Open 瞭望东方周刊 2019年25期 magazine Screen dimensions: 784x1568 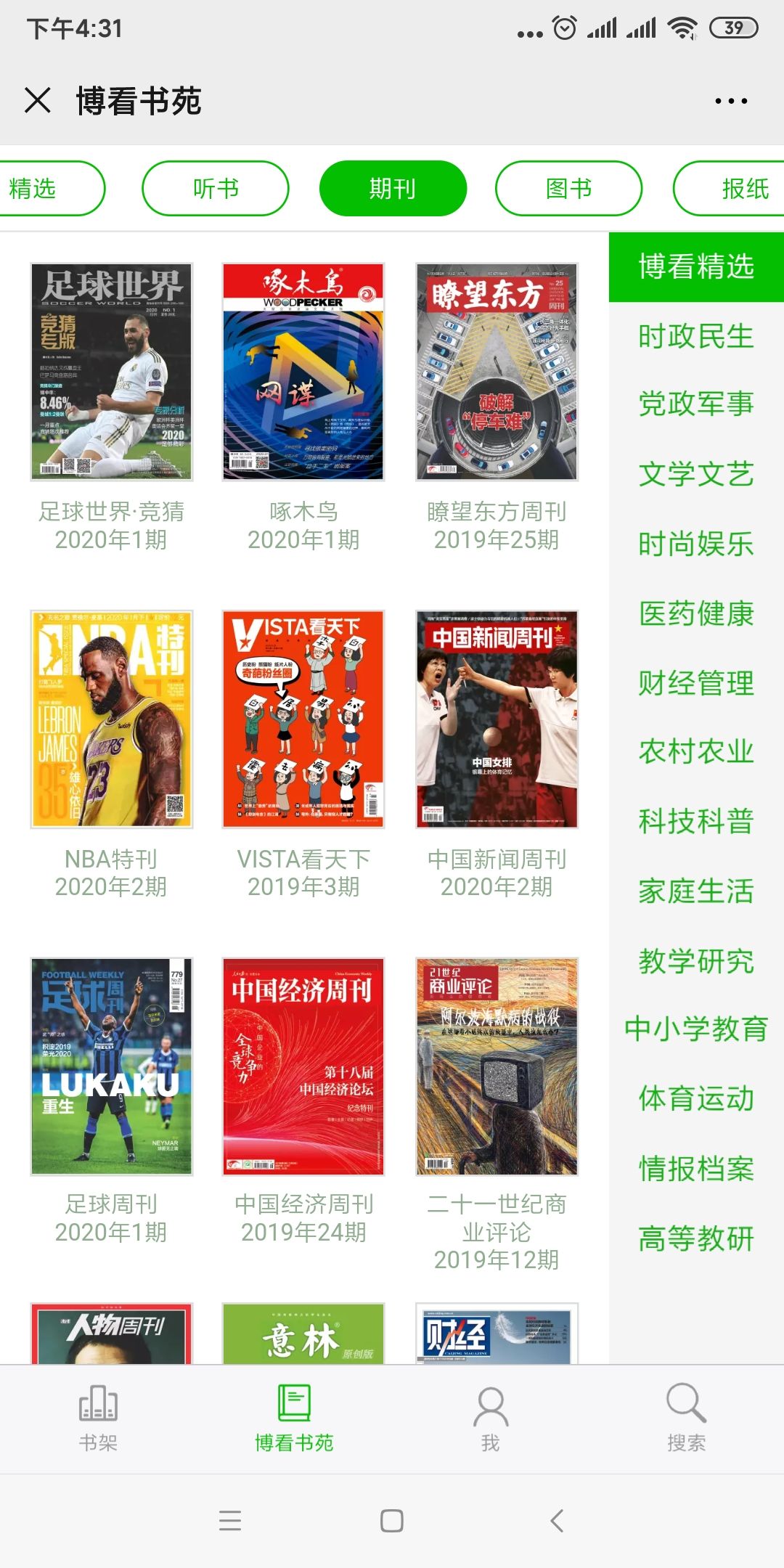pos(497,372)
